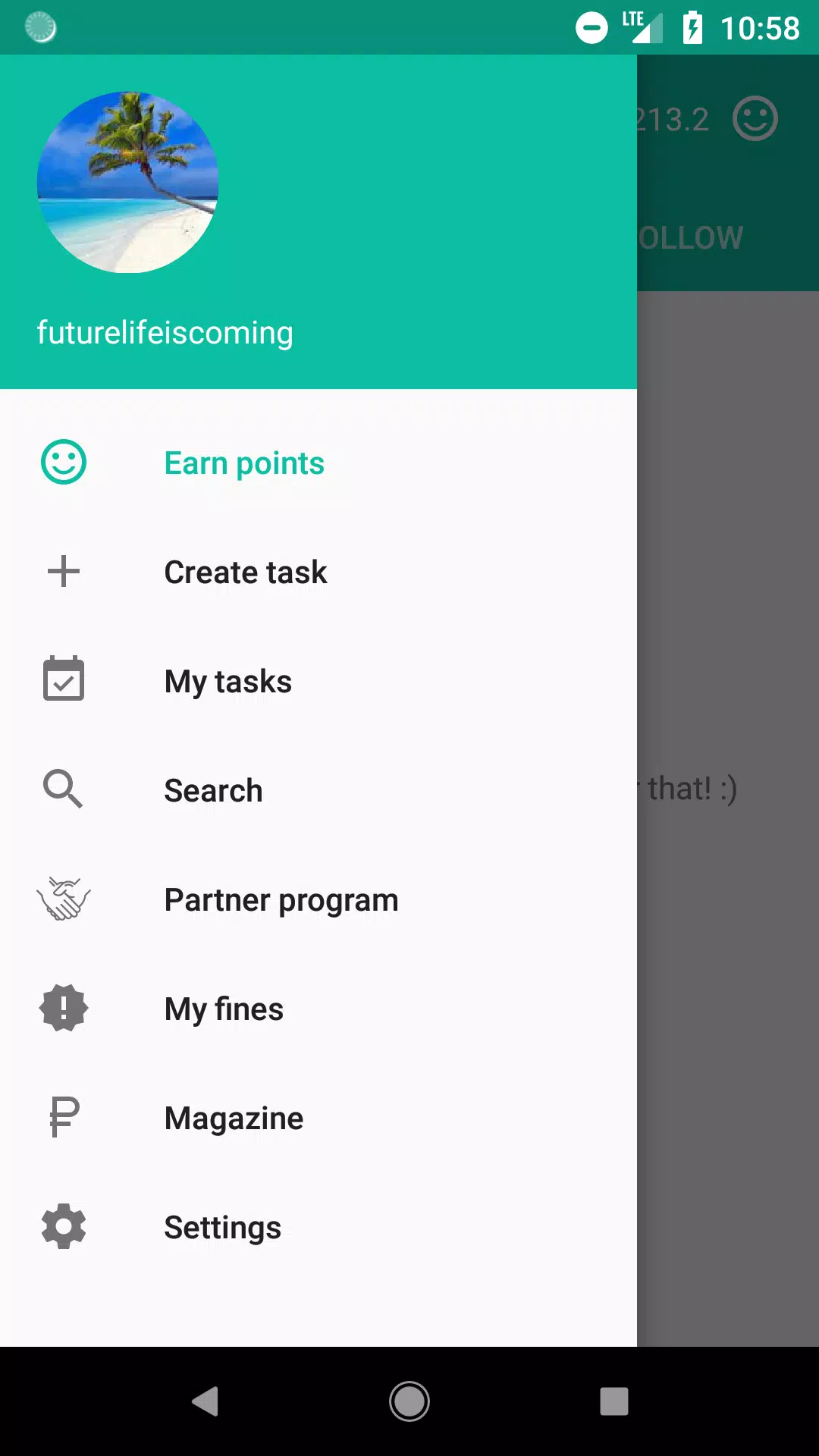Image resolution: width=819 pixels, height=1456 pixels.
Task: Go to the home screen
Action: [409, 1401]
